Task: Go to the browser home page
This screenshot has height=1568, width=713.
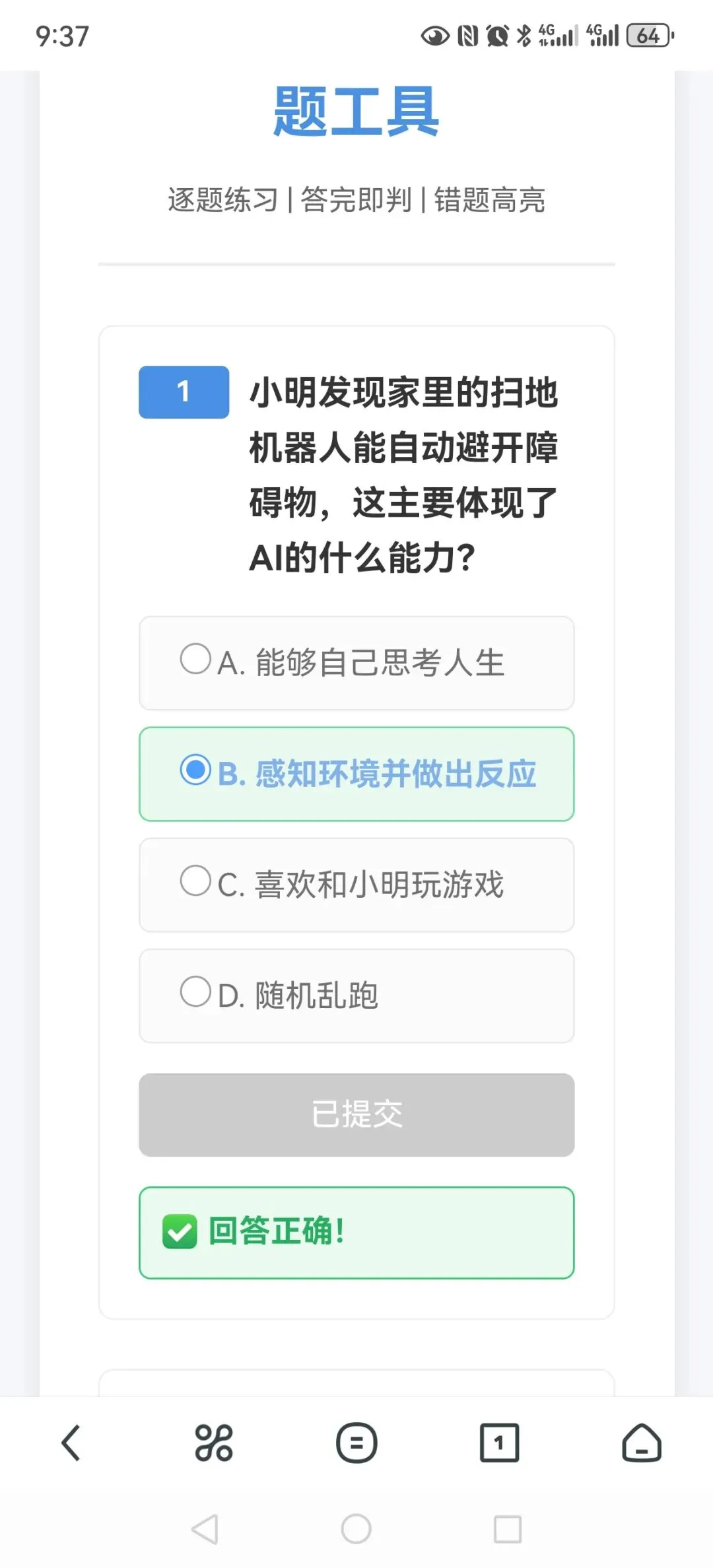Action: point(642,1443)
